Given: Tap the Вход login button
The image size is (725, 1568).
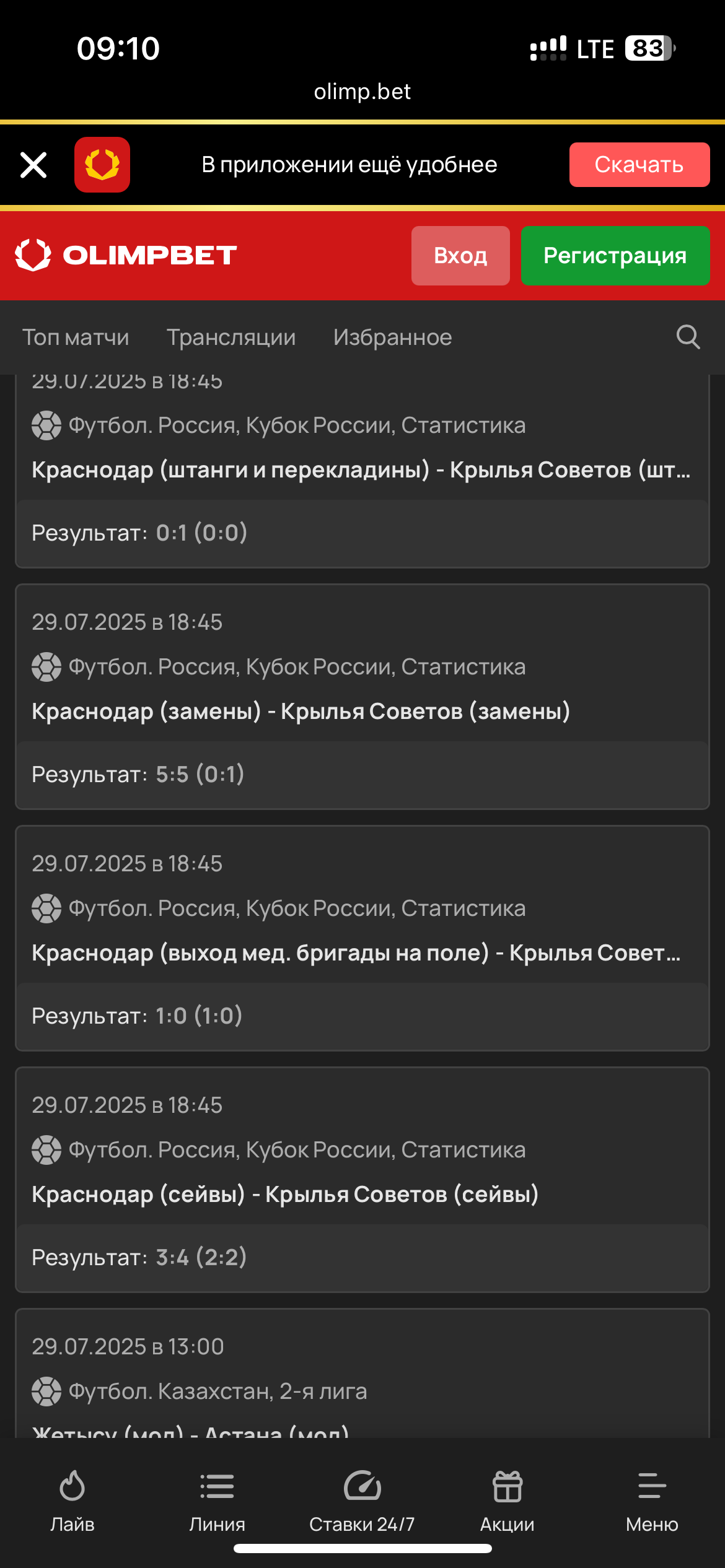Looking at the screenshot, I should [x=460, y=256].
